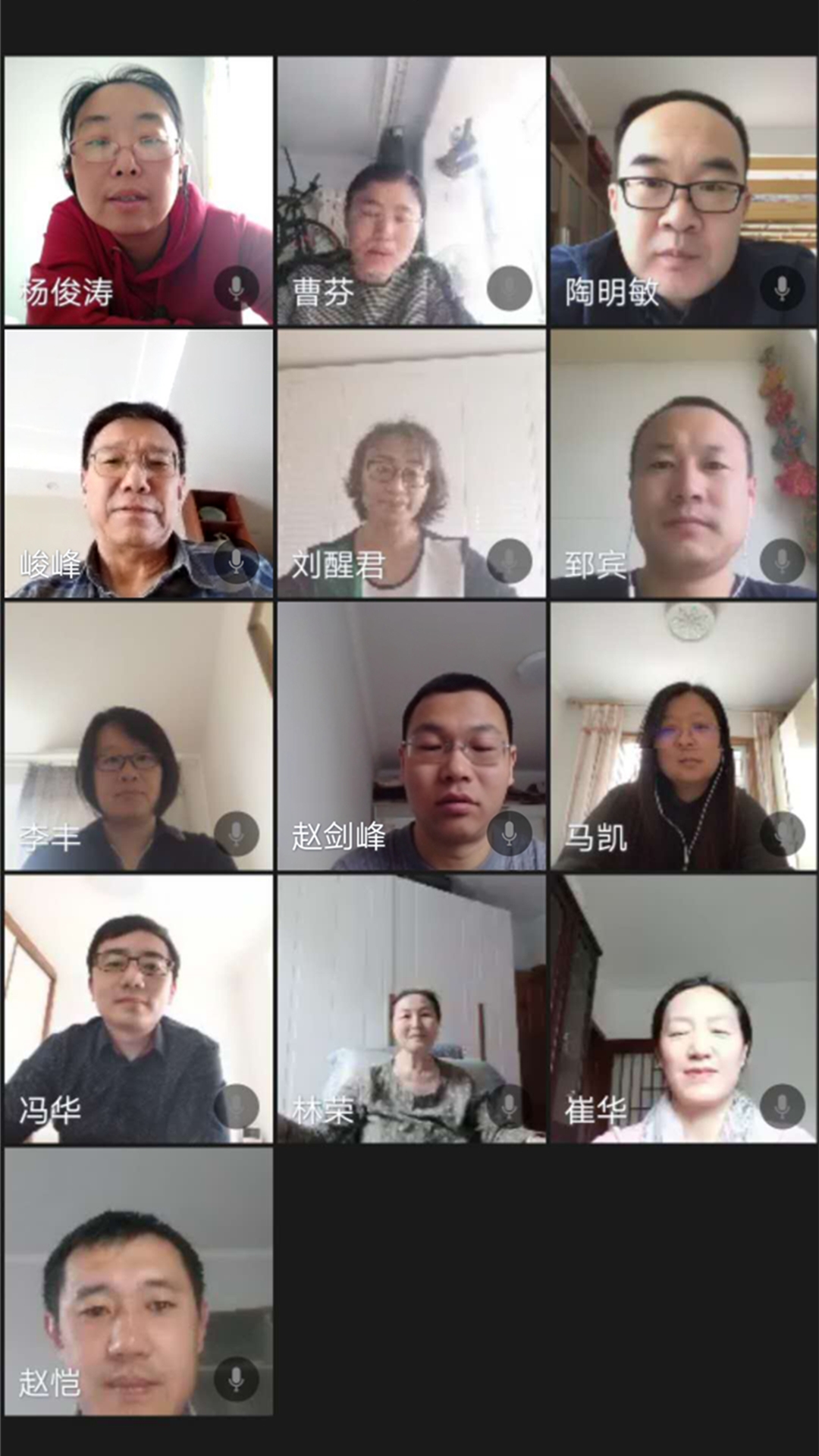Select 冯华's video tile
The height and width of the screenshot is (1456, 819).
pos(138,1009)
